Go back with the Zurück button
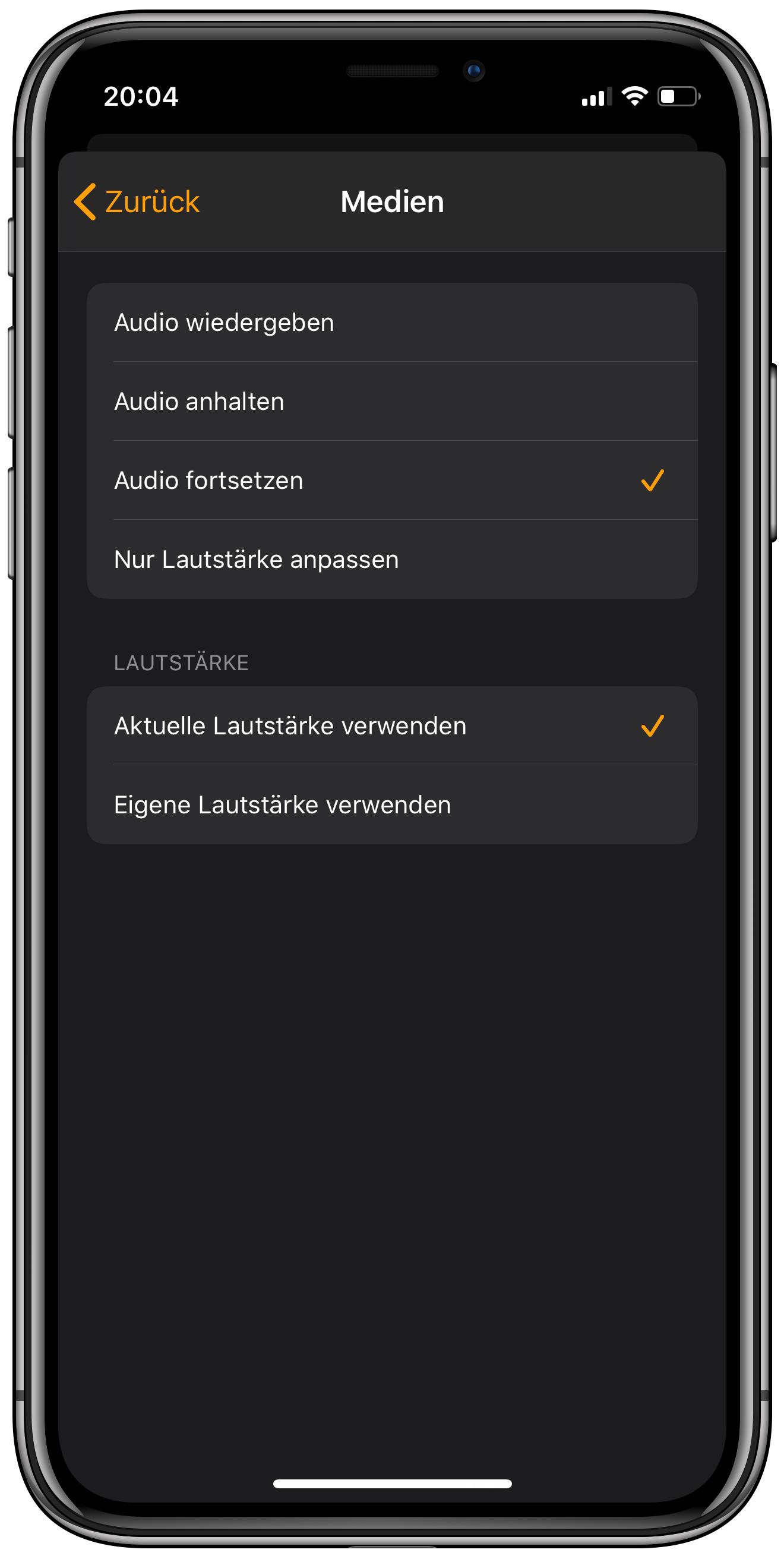The width and height of the screenshot is (784, 1559). pyautogui.click(x=137, y=201)
